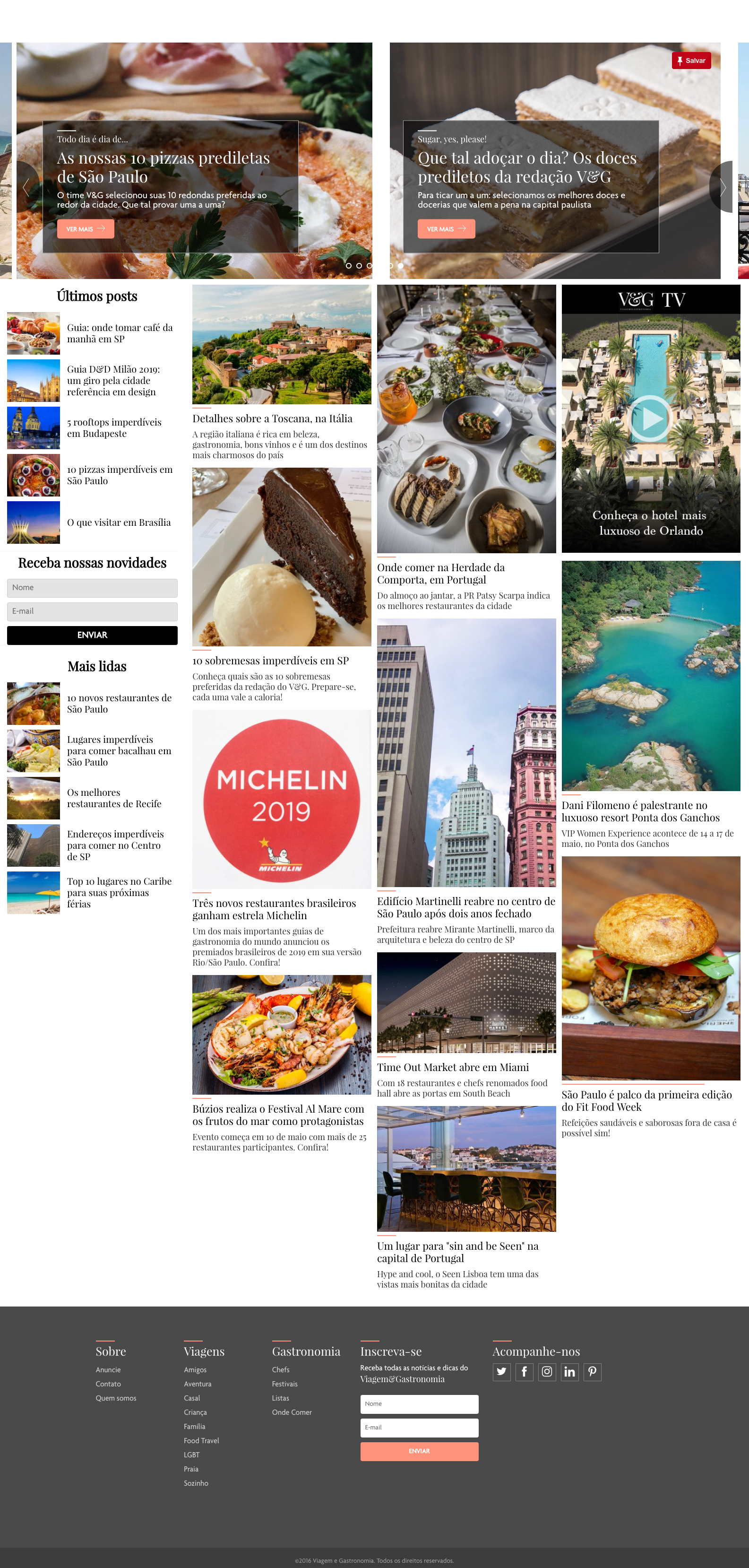Go to next carousel slide arrow

tap(722, 187)
